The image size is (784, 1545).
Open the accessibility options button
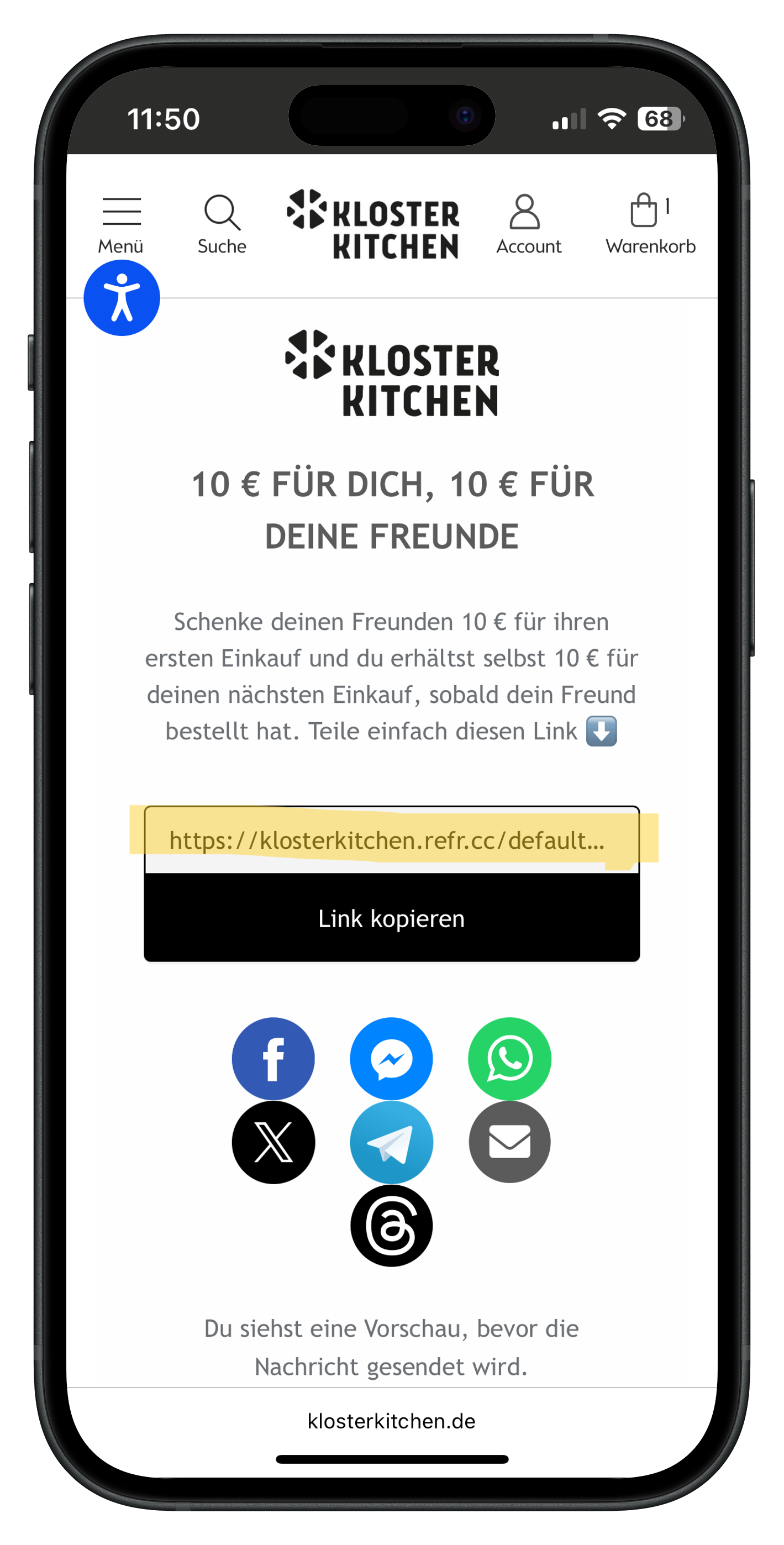click(x=122, y=298)
